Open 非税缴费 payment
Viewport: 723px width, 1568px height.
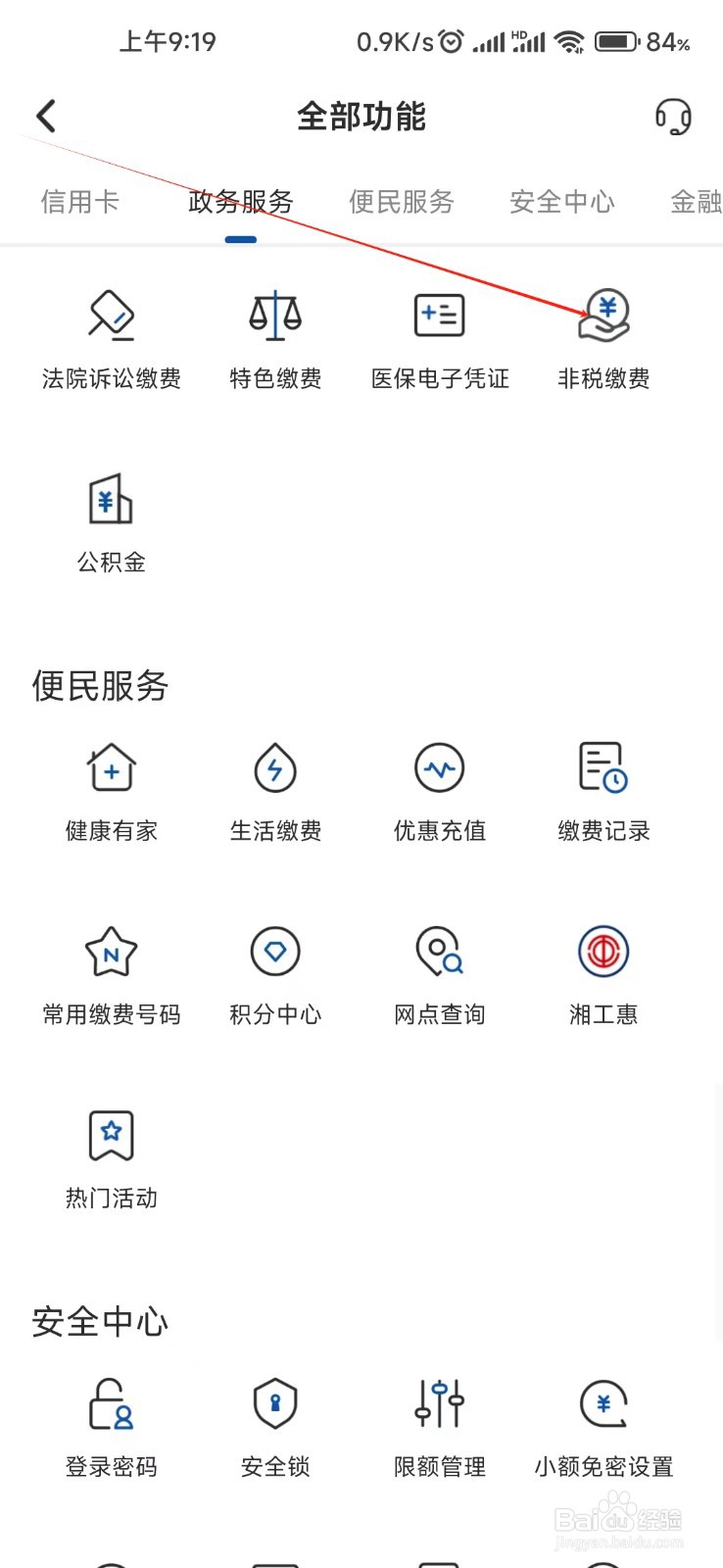point(603,338)
